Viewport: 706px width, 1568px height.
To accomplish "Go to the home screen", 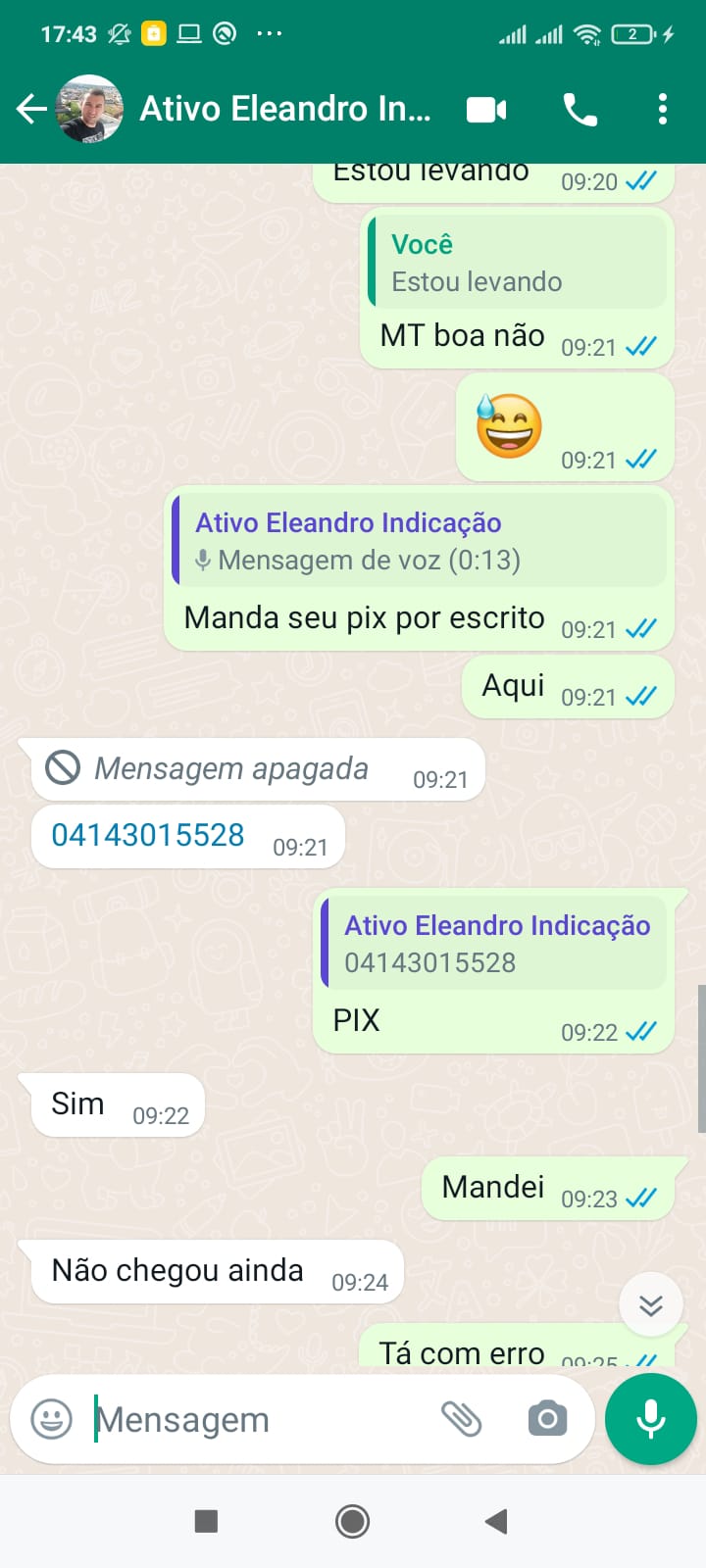I will [x=353, y=1521].
